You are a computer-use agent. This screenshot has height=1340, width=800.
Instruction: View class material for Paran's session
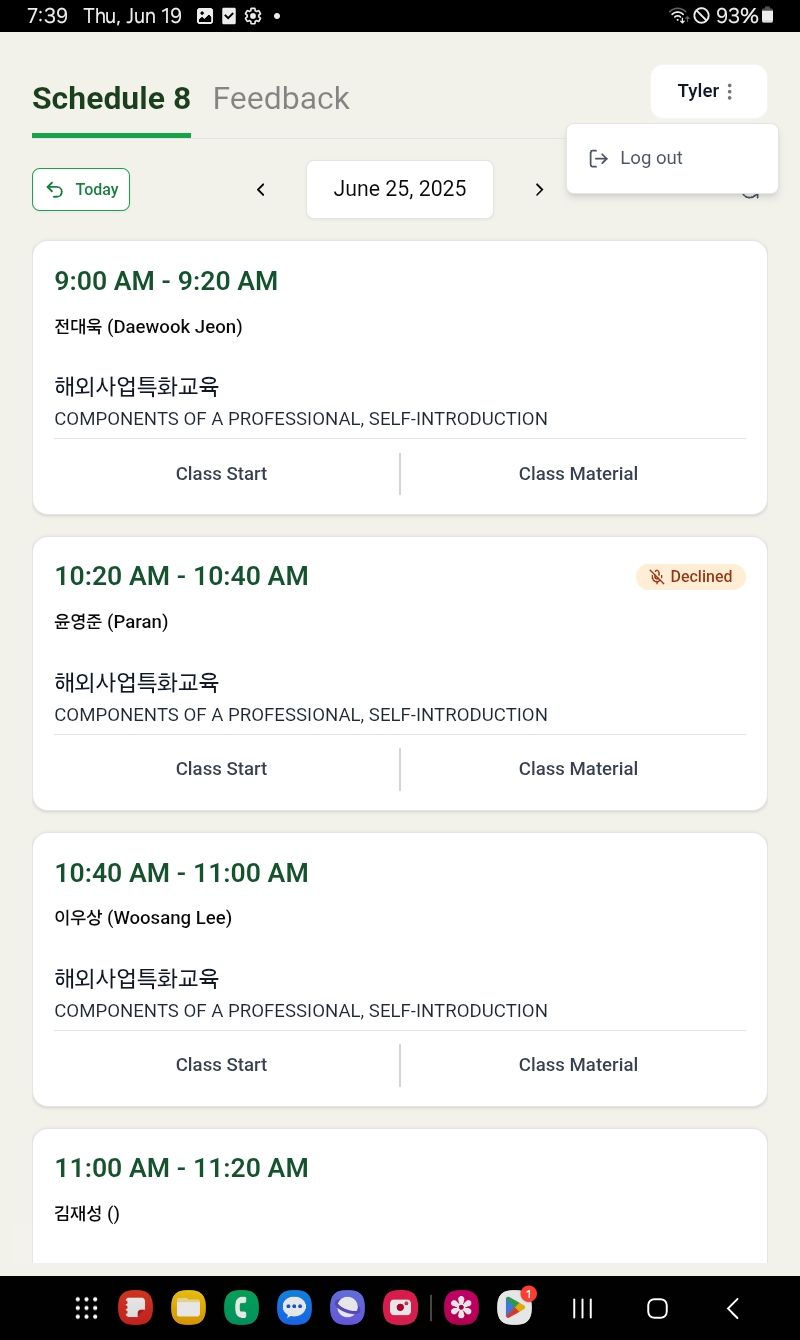coord(578,769)
